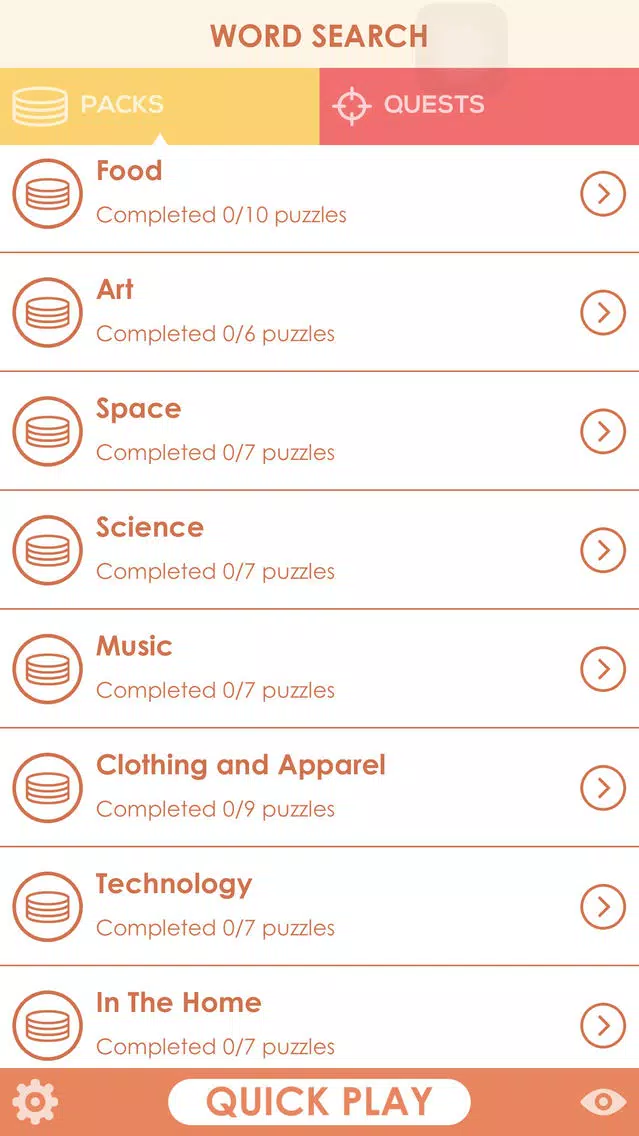Open the In The Home pack
Image resolution: width=639 pixels, height=1136 pixels.
click(x=320, y=1017)
